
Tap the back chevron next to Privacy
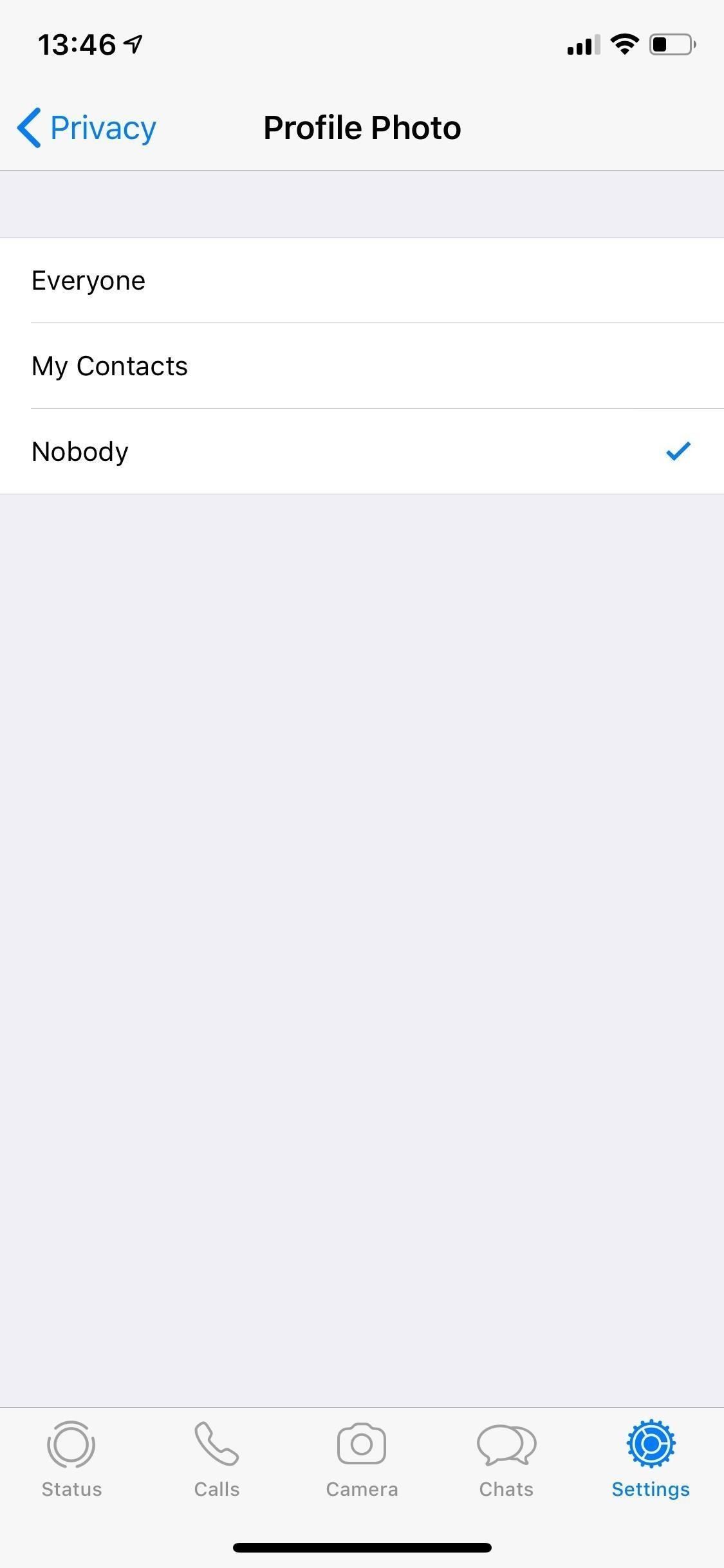28,127
